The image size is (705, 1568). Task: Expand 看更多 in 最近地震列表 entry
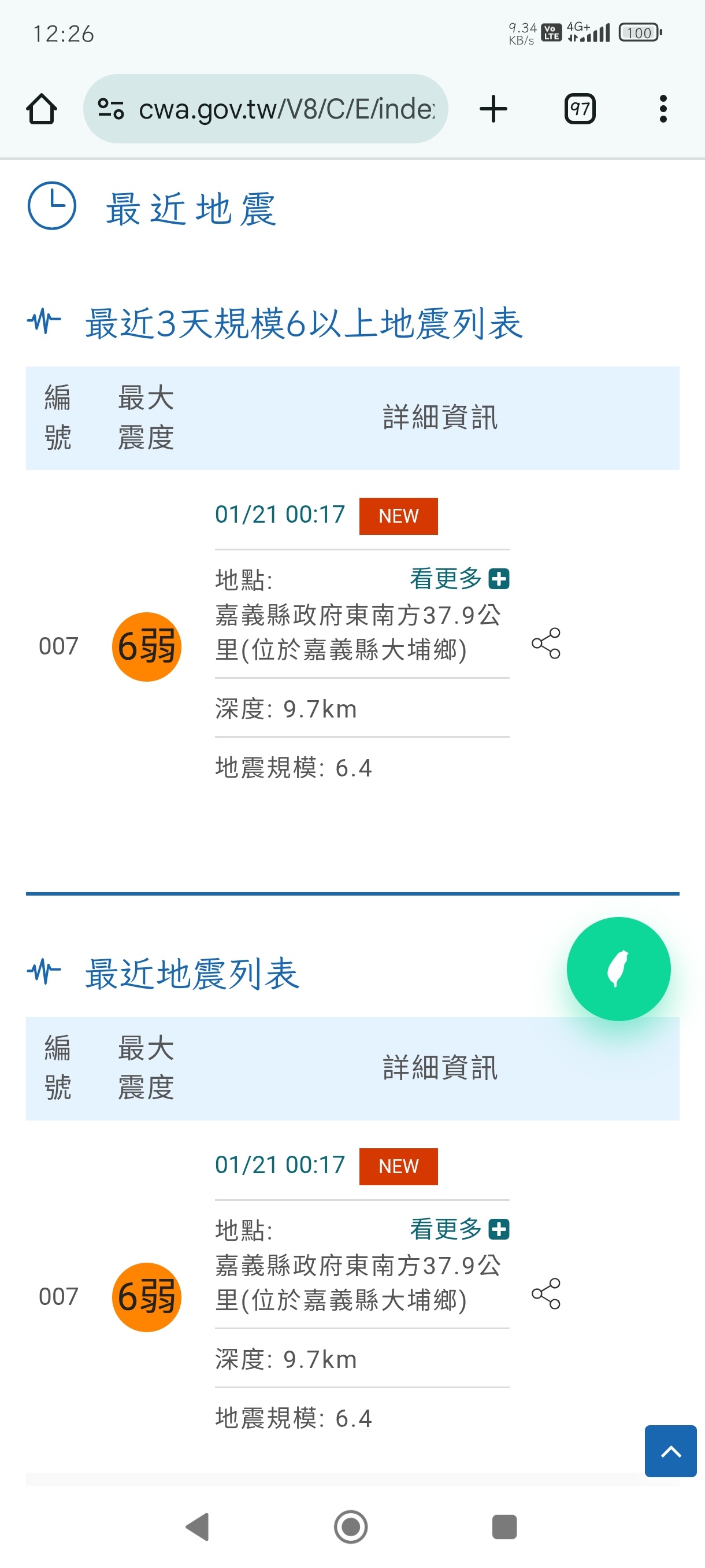(x=459, y=1229)
